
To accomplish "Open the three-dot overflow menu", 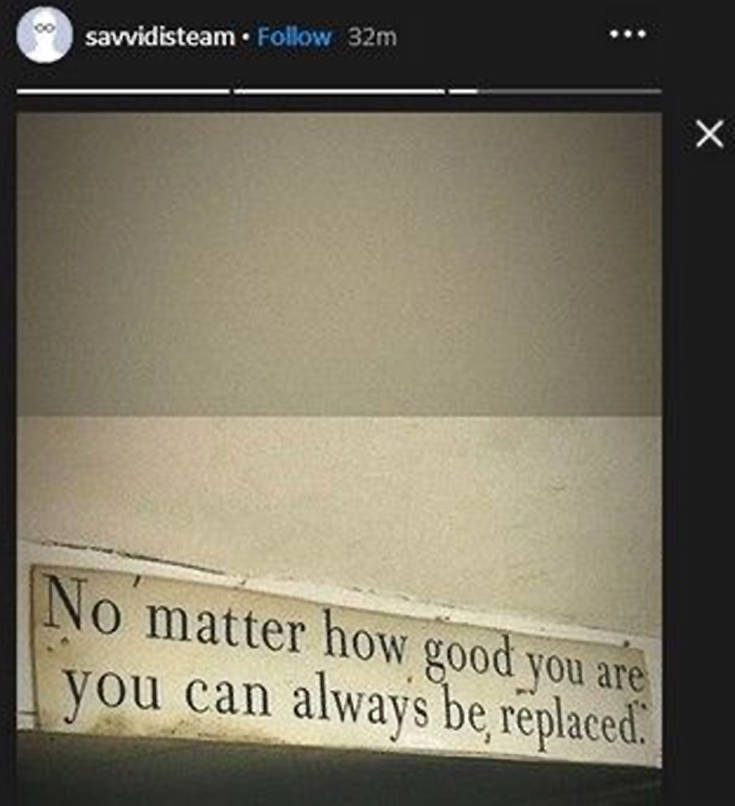I will point(627,34).
